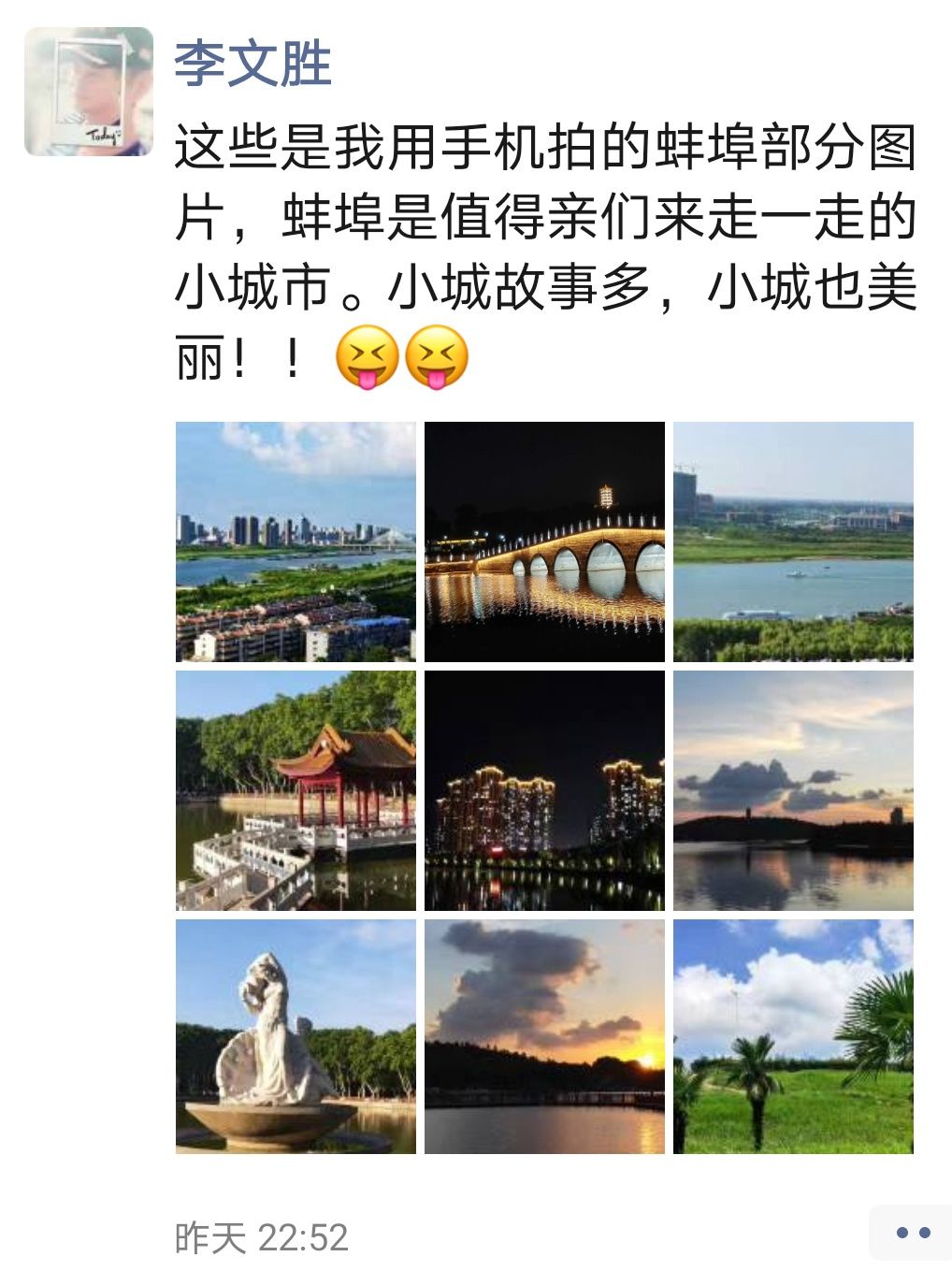
Task: View the illuminated arch bridge night photo
Action: click(x=544, y=541)
